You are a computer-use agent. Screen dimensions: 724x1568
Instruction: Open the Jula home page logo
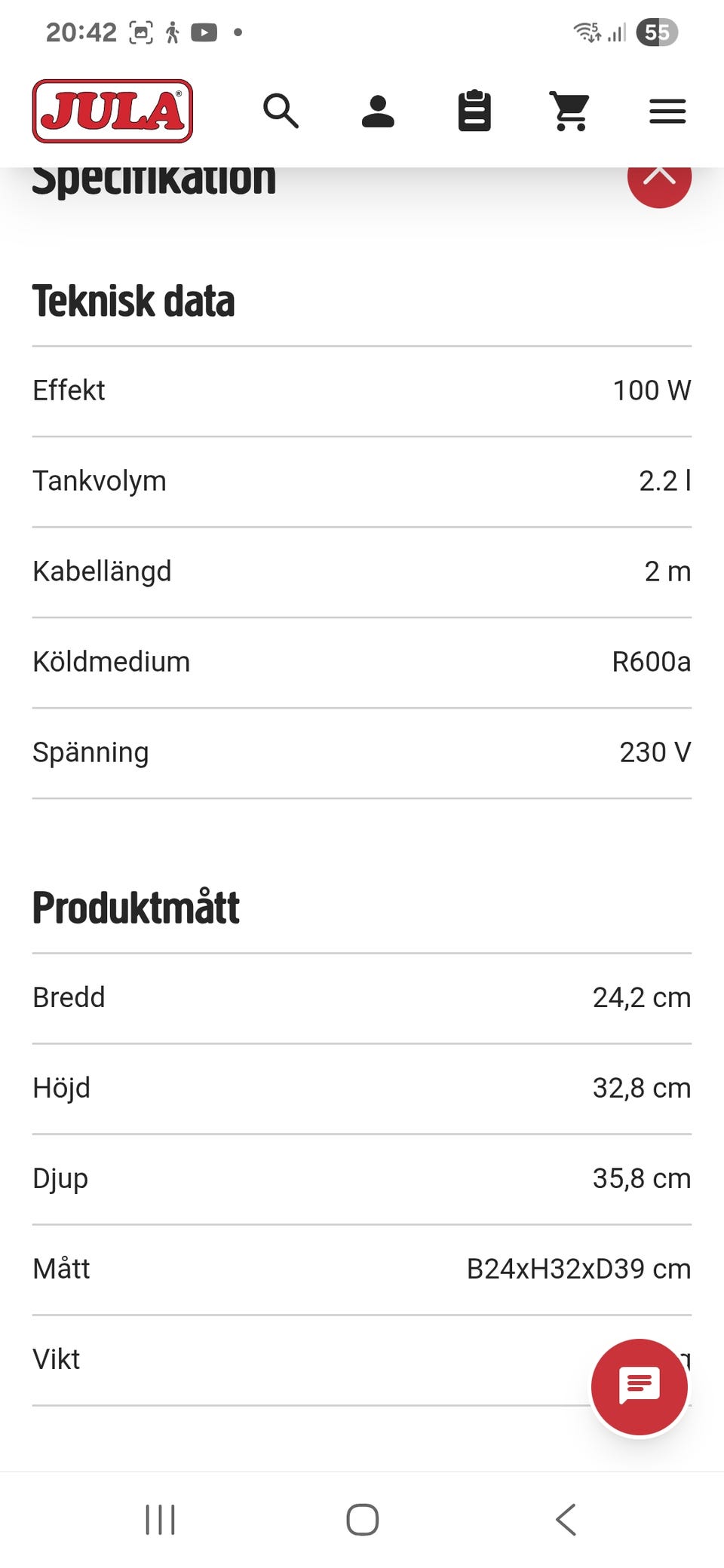point(112,111)
